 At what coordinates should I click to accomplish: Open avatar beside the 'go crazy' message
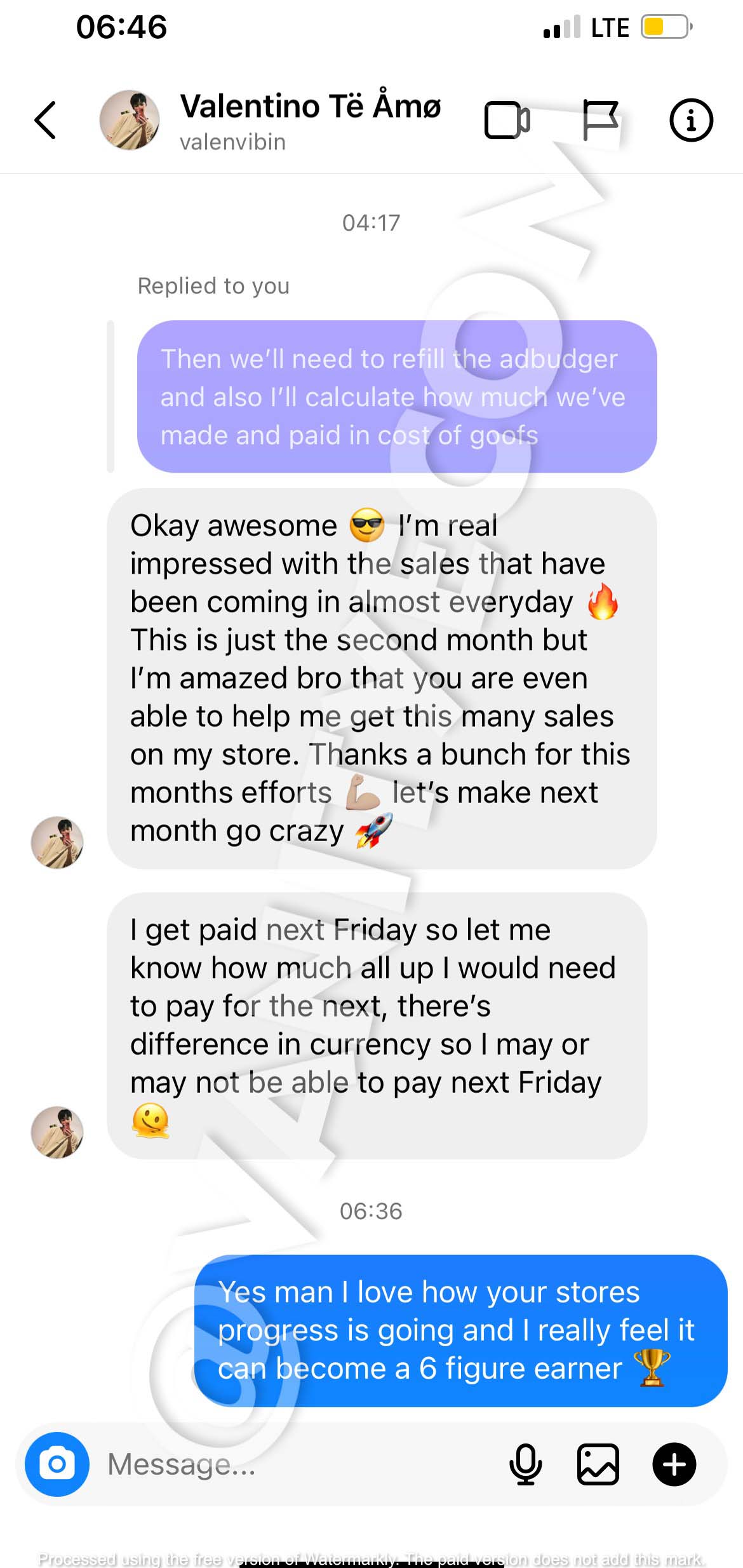tap(57, 842)
